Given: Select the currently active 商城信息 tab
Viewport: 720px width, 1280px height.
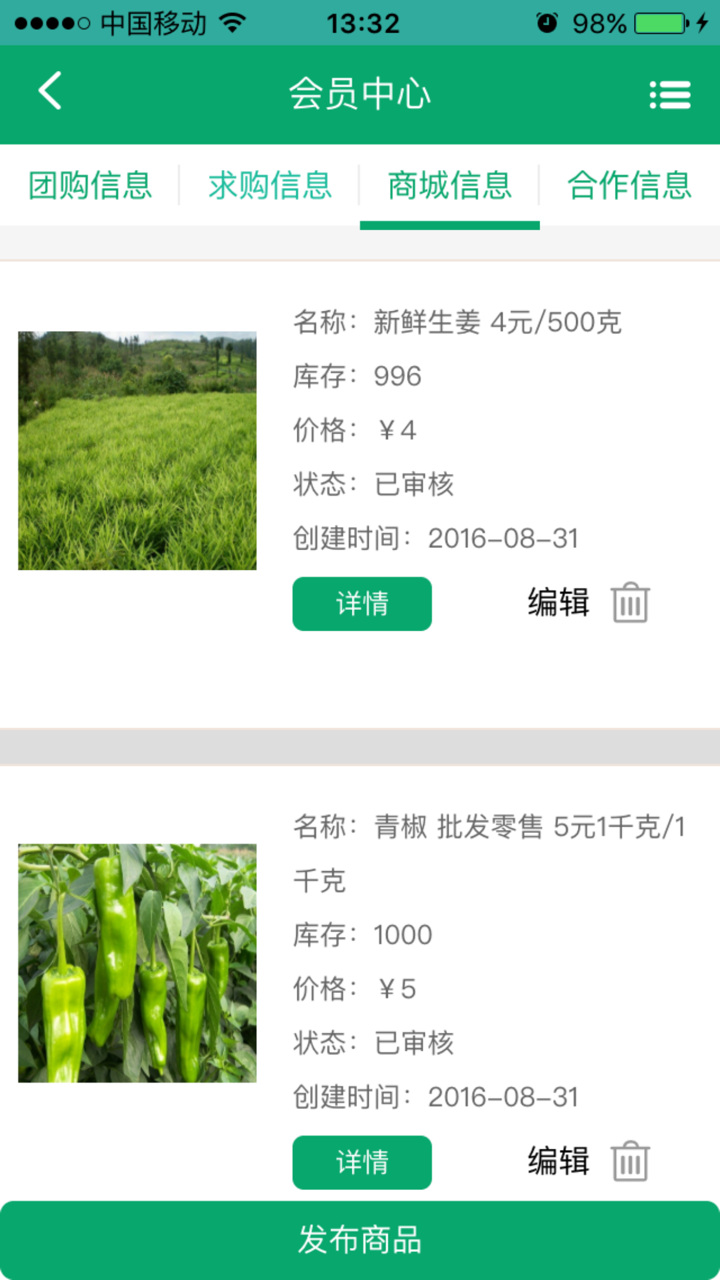Looking at the screenshot, I should pyautogui.click(x=448, y=185).
